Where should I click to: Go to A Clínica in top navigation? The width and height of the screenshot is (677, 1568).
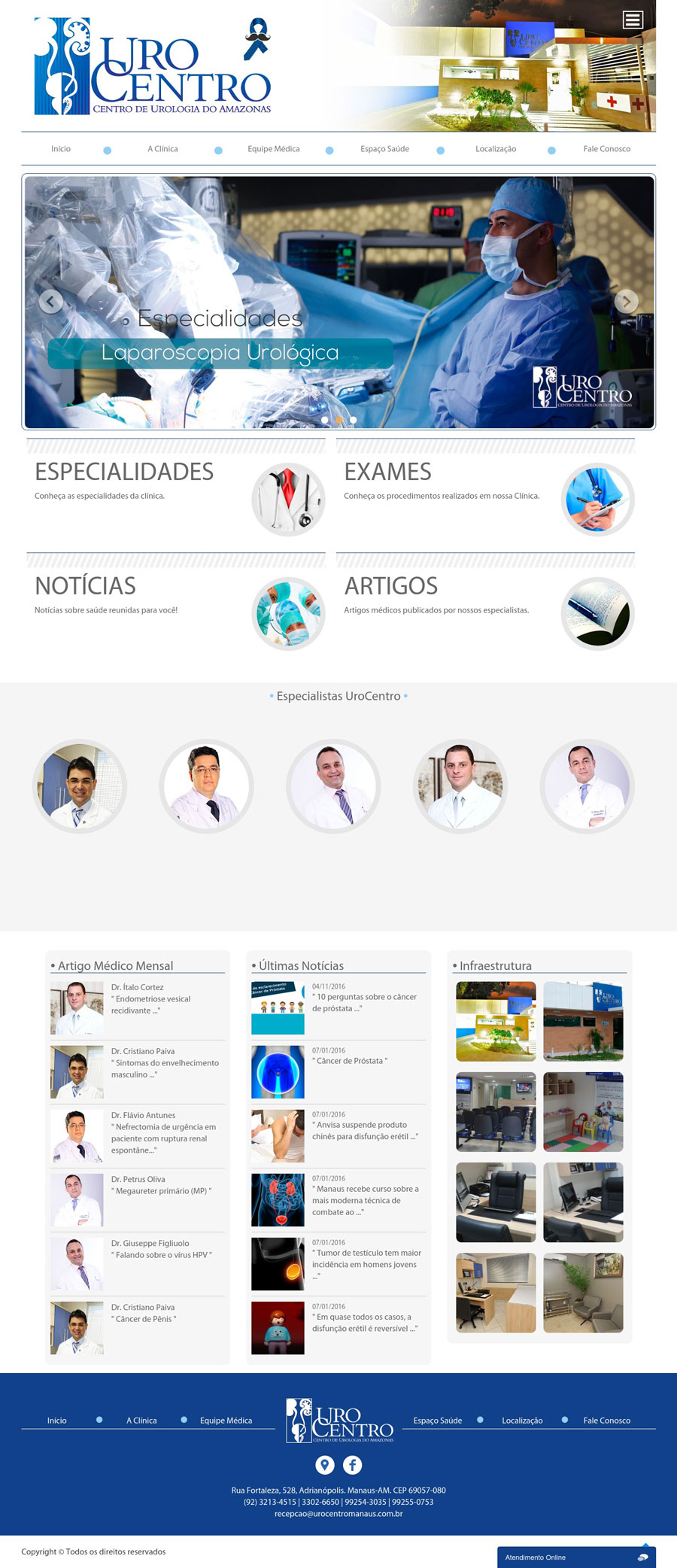click(162, 149)
